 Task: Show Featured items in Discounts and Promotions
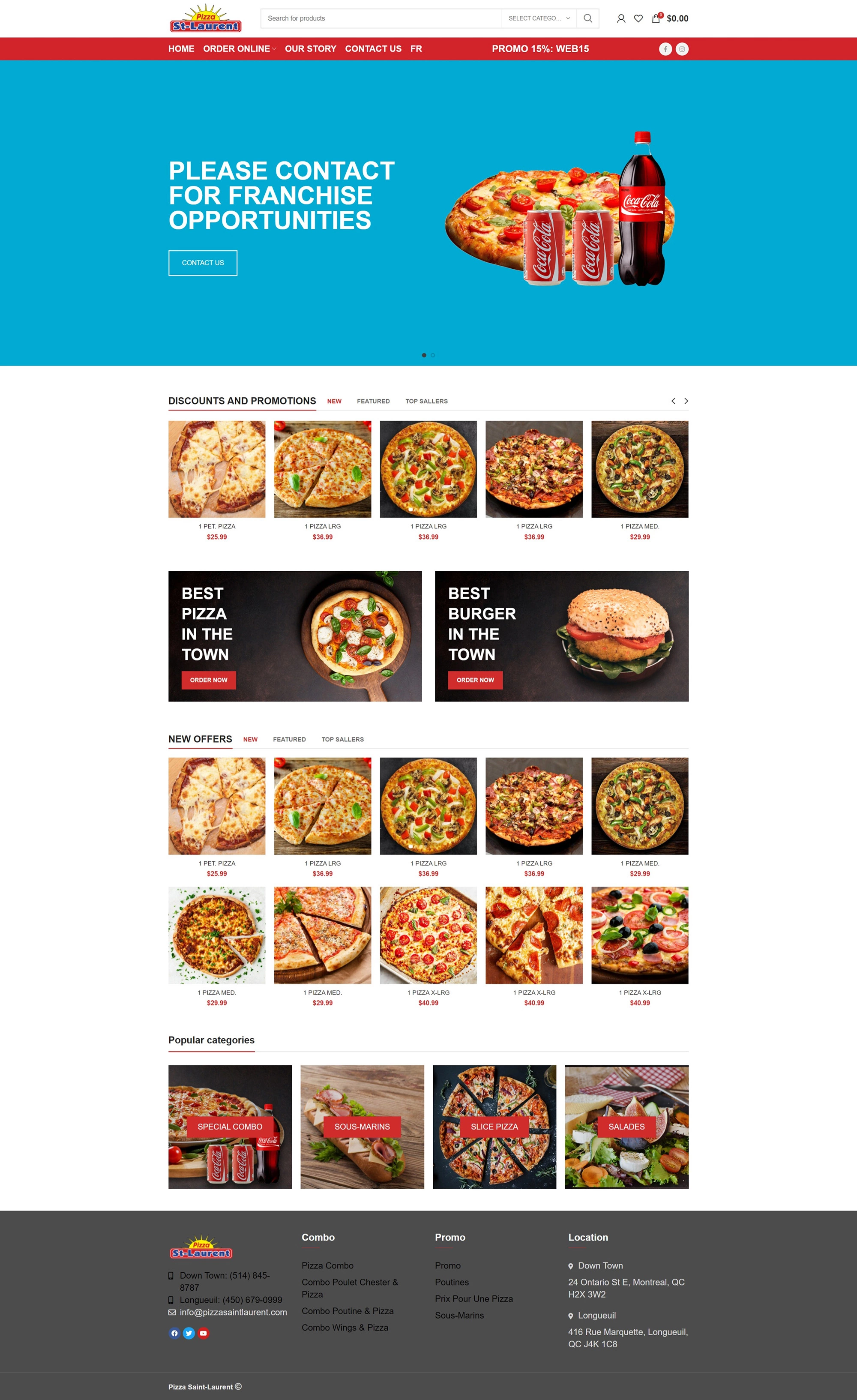[373, 401]
